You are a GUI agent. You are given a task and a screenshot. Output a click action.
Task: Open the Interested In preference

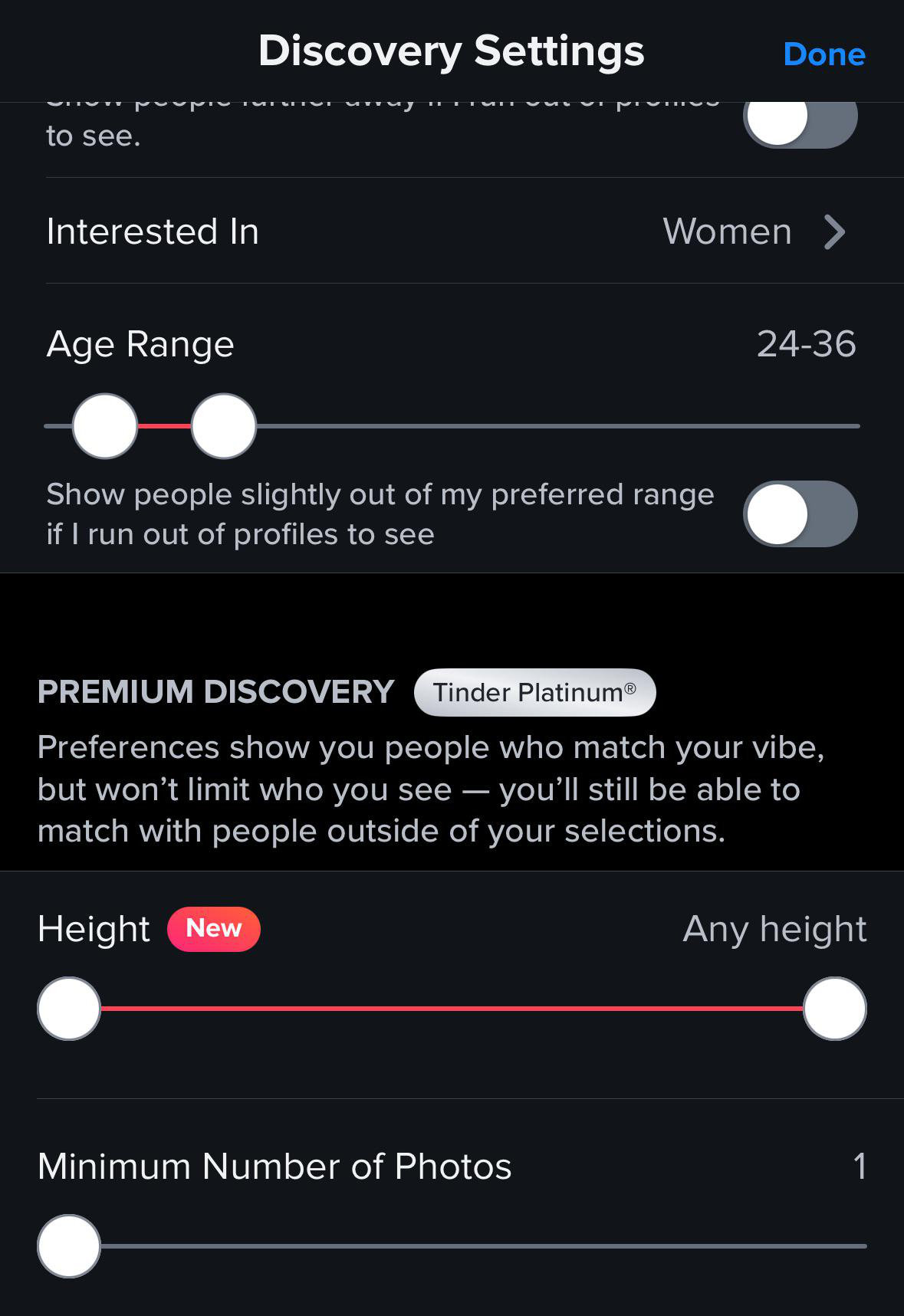[451, 231]
